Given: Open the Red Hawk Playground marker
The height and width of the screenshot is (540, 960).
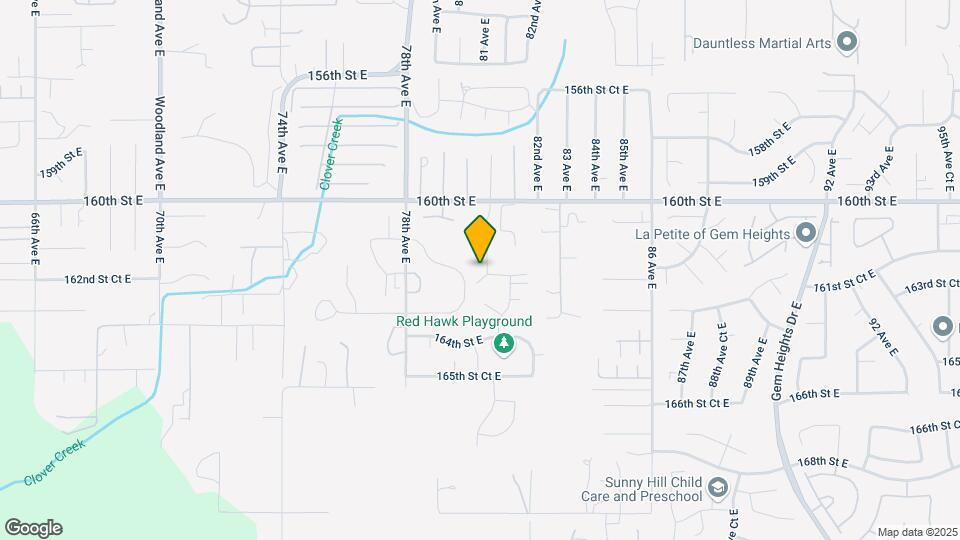Looking at the screenshot, I should [x=504, y=344].
